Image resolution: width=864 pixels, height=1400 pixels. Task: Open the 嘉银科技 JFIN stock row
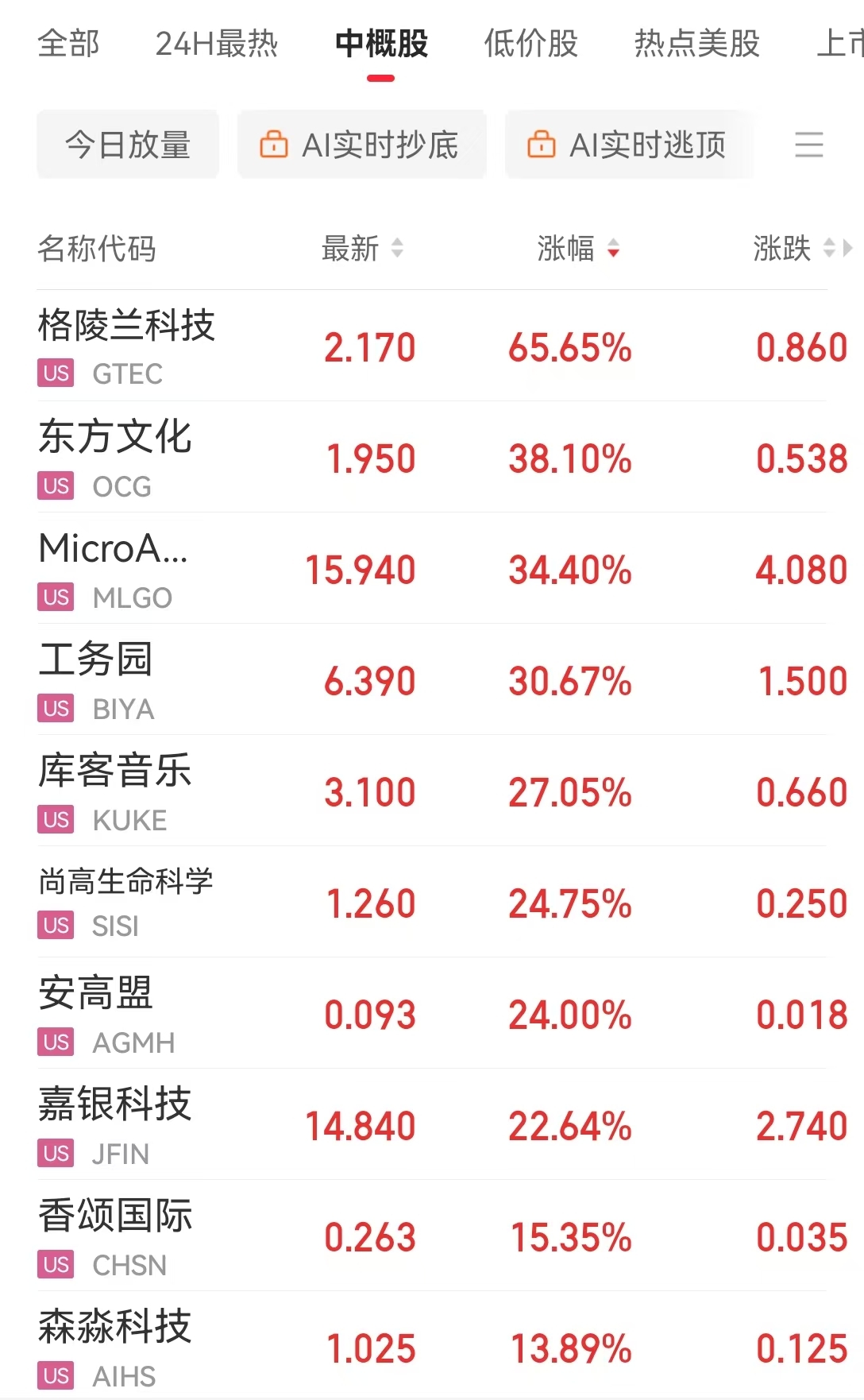(432, 1125)
